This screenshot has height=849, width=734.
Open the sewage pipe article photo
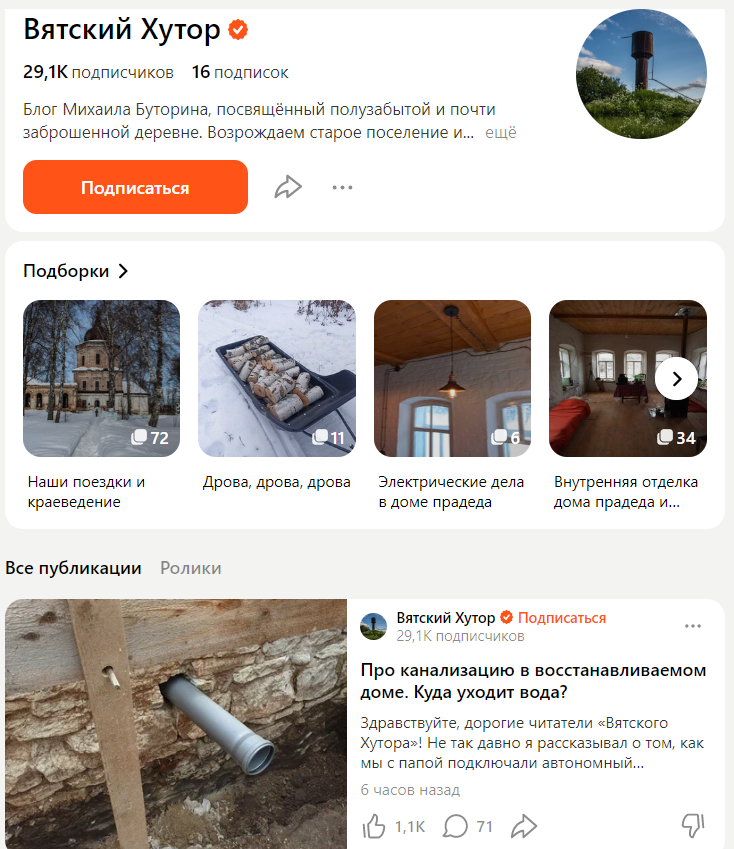[176, 723]
